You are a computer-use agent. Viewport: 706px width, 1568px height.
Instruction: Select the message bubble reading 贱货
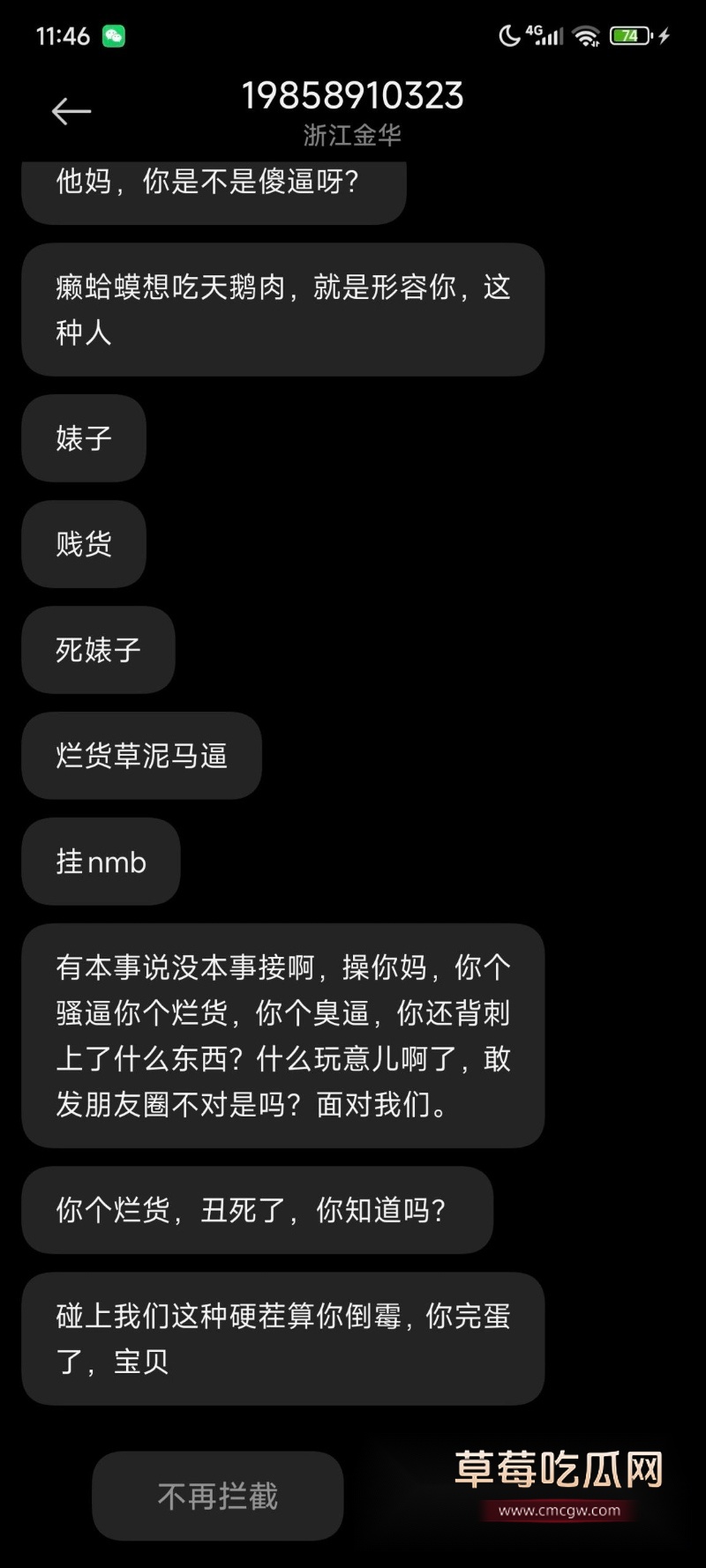[83, 545]
